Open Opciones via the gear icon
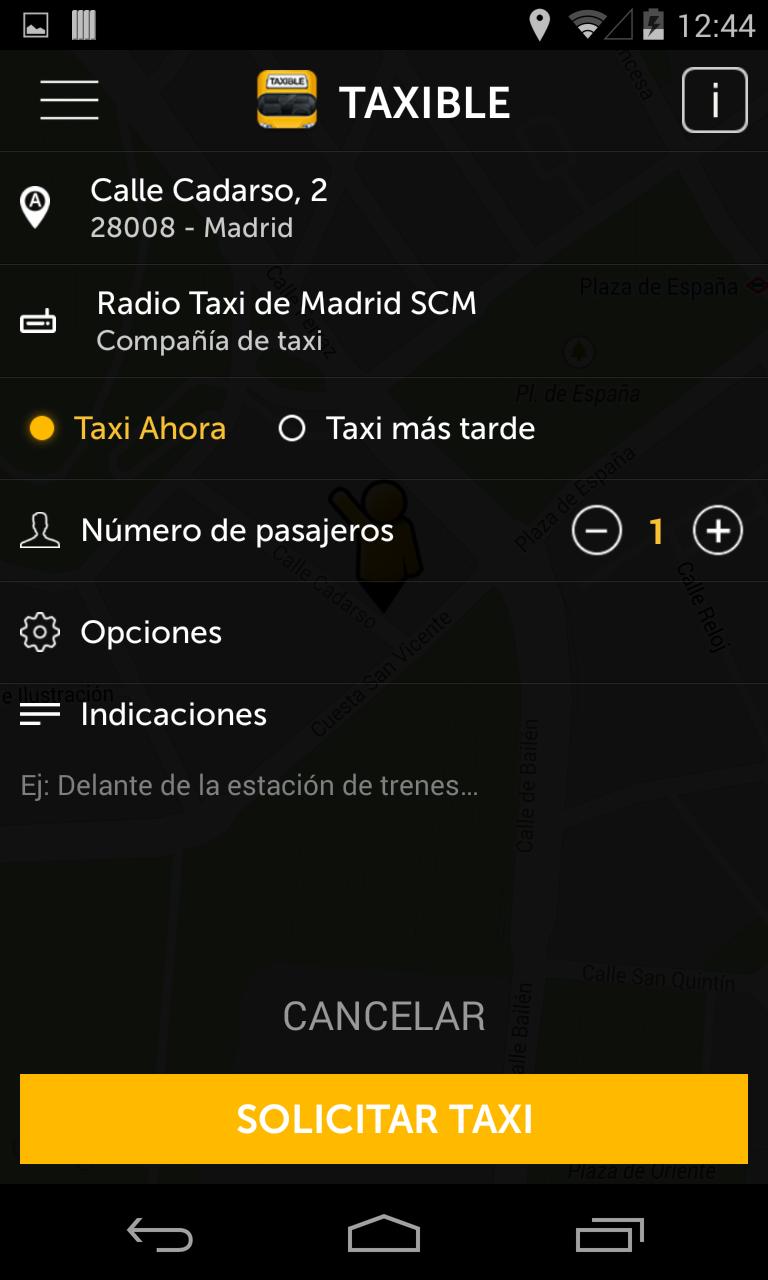 (x=38, y=632)
